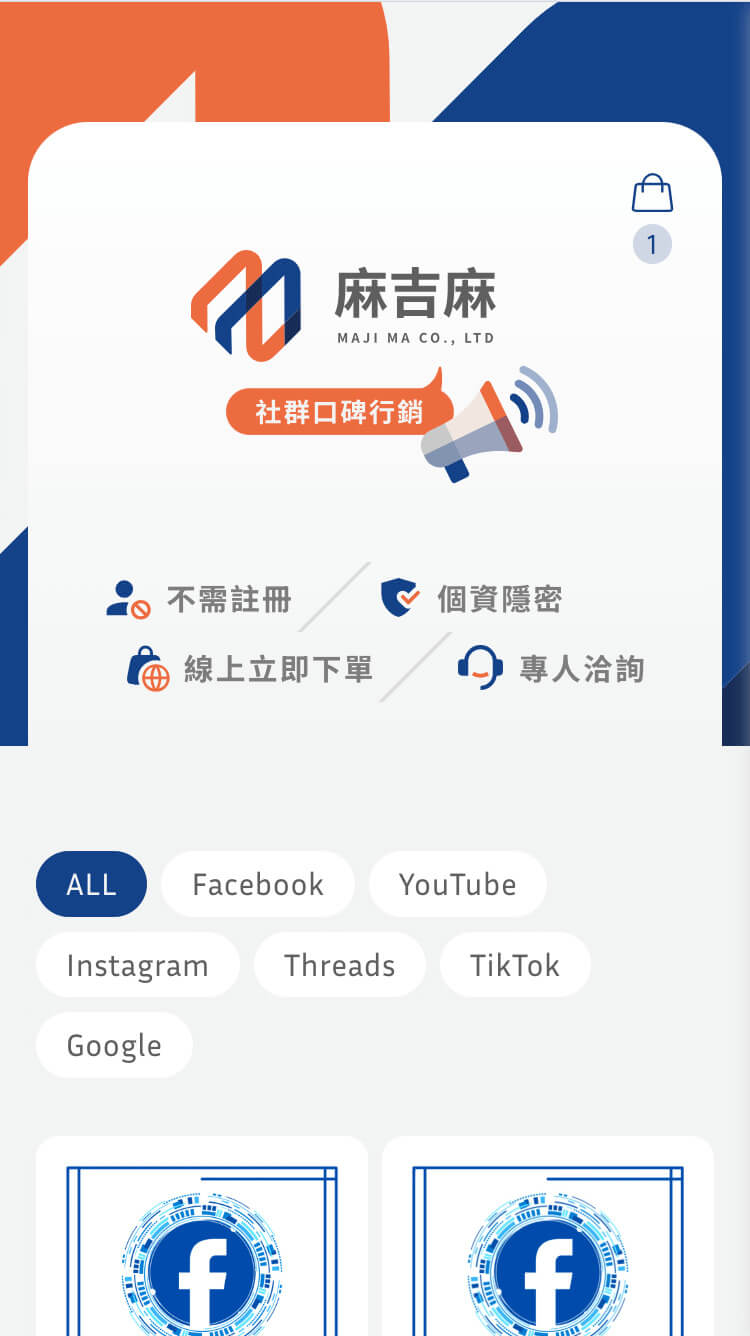750x1336 pixels.
Task: Choose the Threads filter
Action: pos(340,964)
